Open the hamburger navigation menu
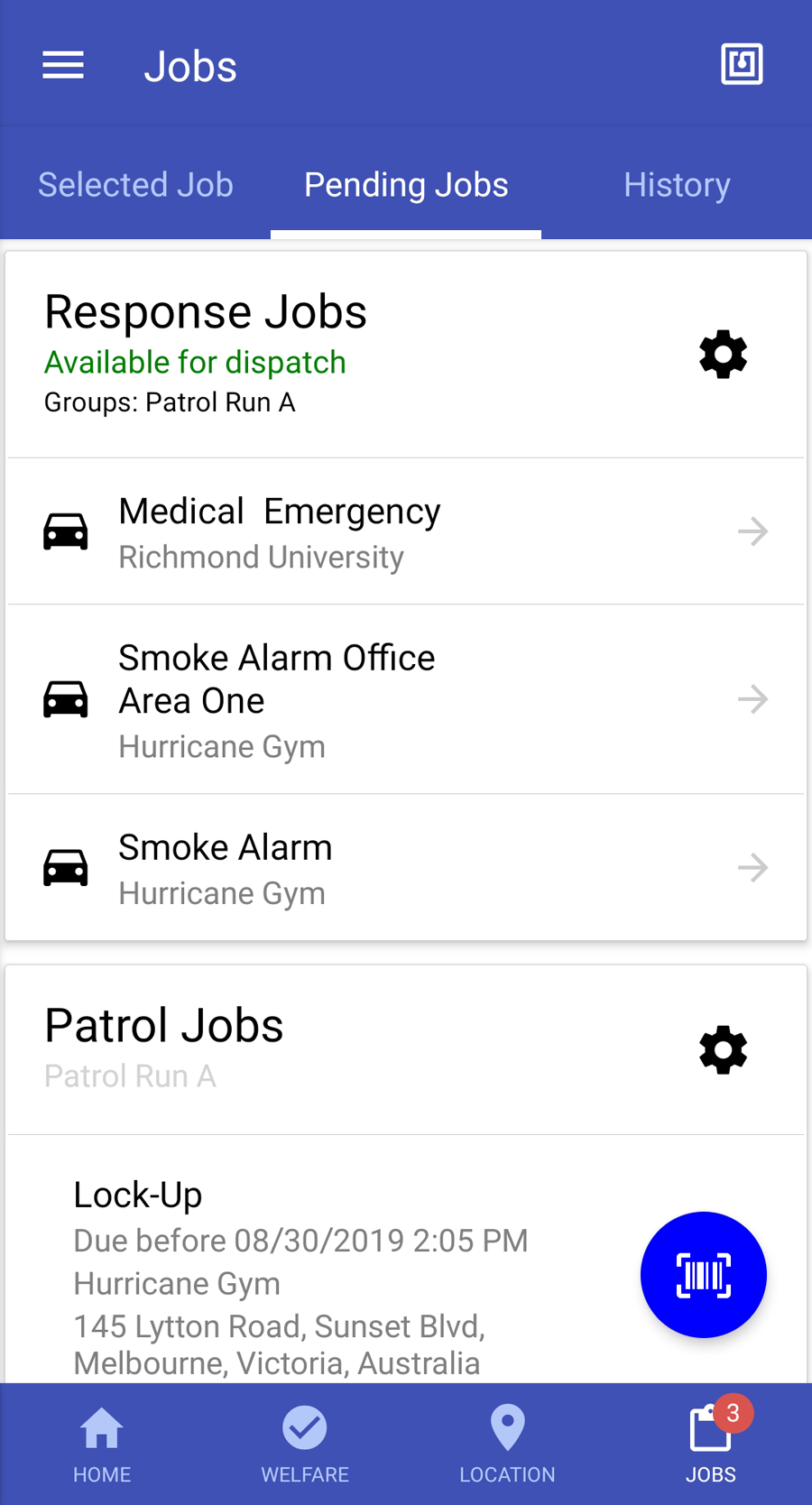Viewport: 812px width, 1505px height. pyautogui.click(x=63, y=65)
